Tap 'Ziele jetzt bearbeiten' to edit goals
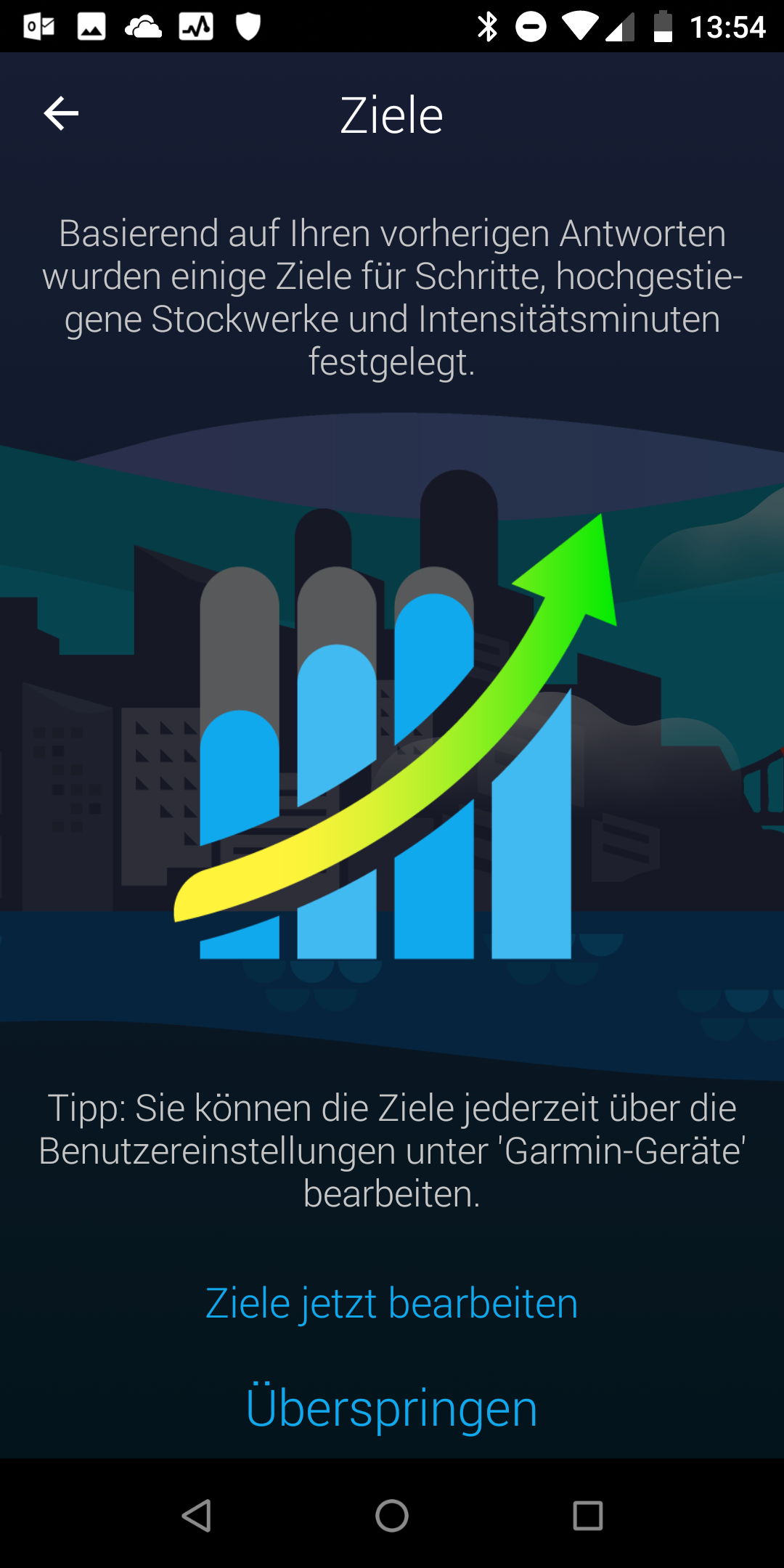The width and height of the screenshot is (784, 1568). tap(392, 1304)
